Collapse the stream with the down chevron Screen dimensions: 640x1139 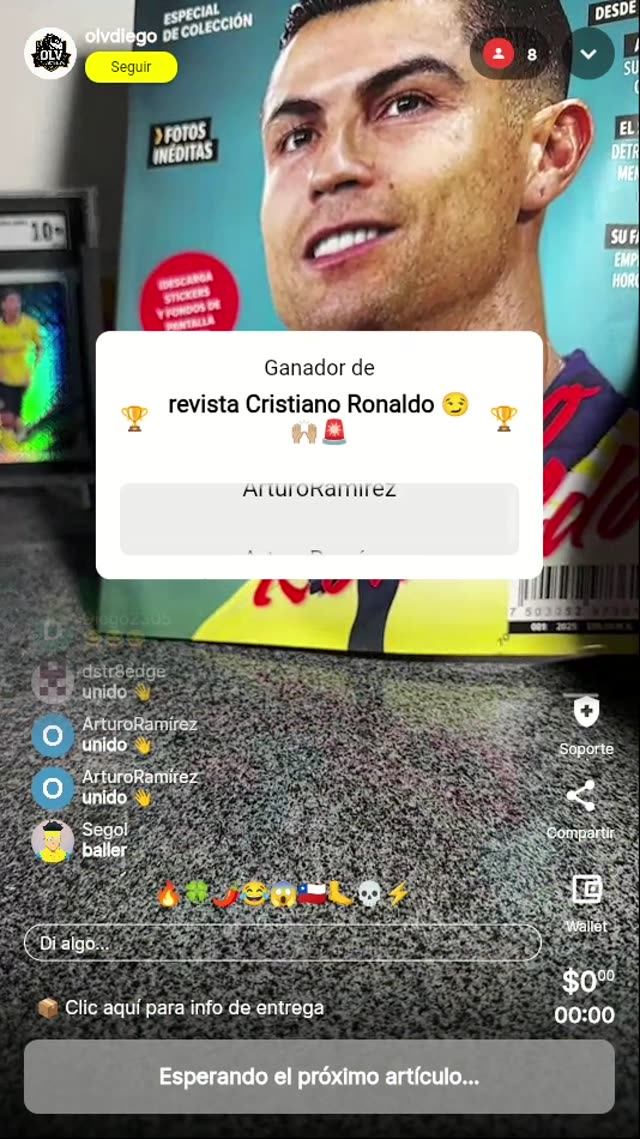click(x=588, y=54)
